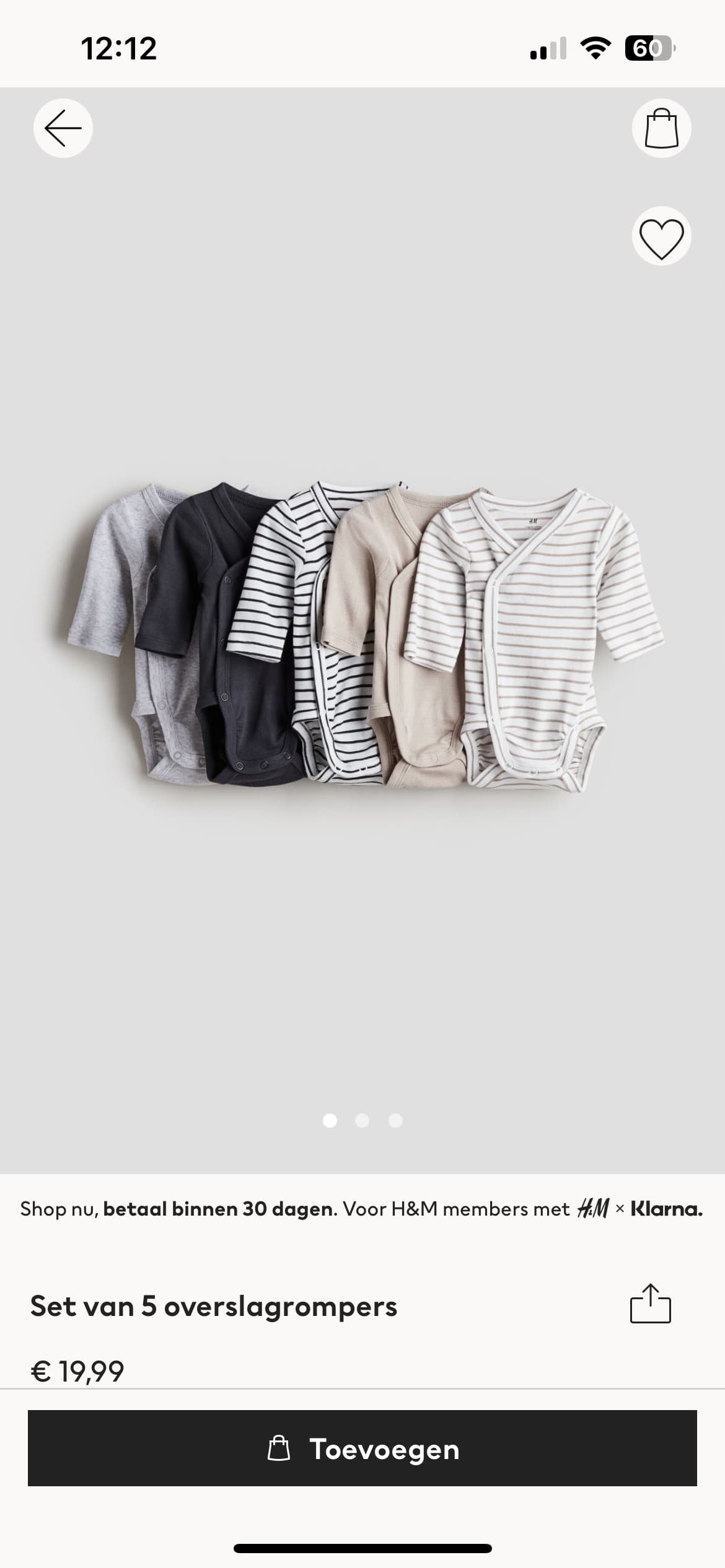Viewport: 725px width, 1568px height.
Task: Open the H&M x Klarna payment banner
Action: [362, 1208]
